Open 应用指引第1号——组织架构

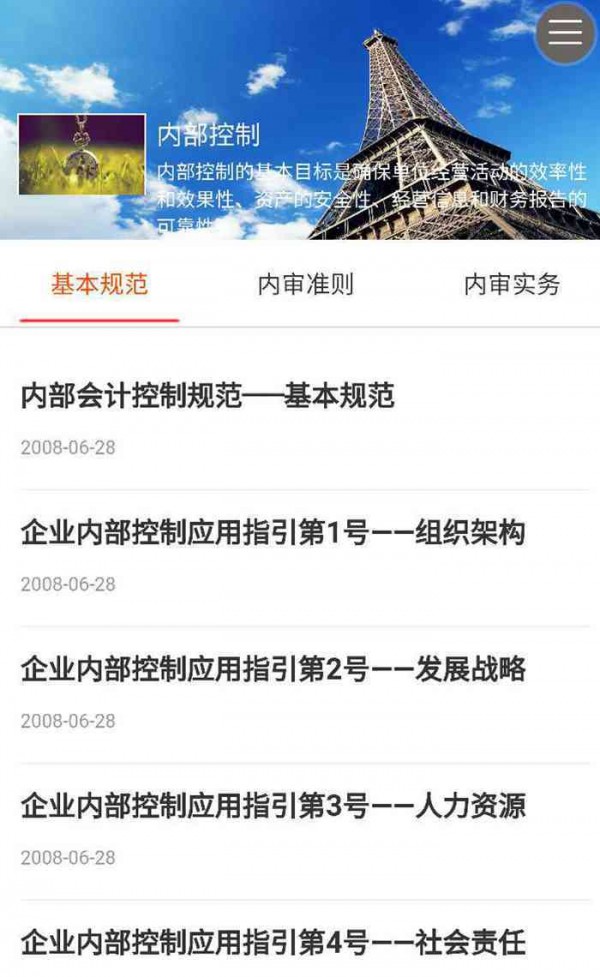[x=273, y=533]
